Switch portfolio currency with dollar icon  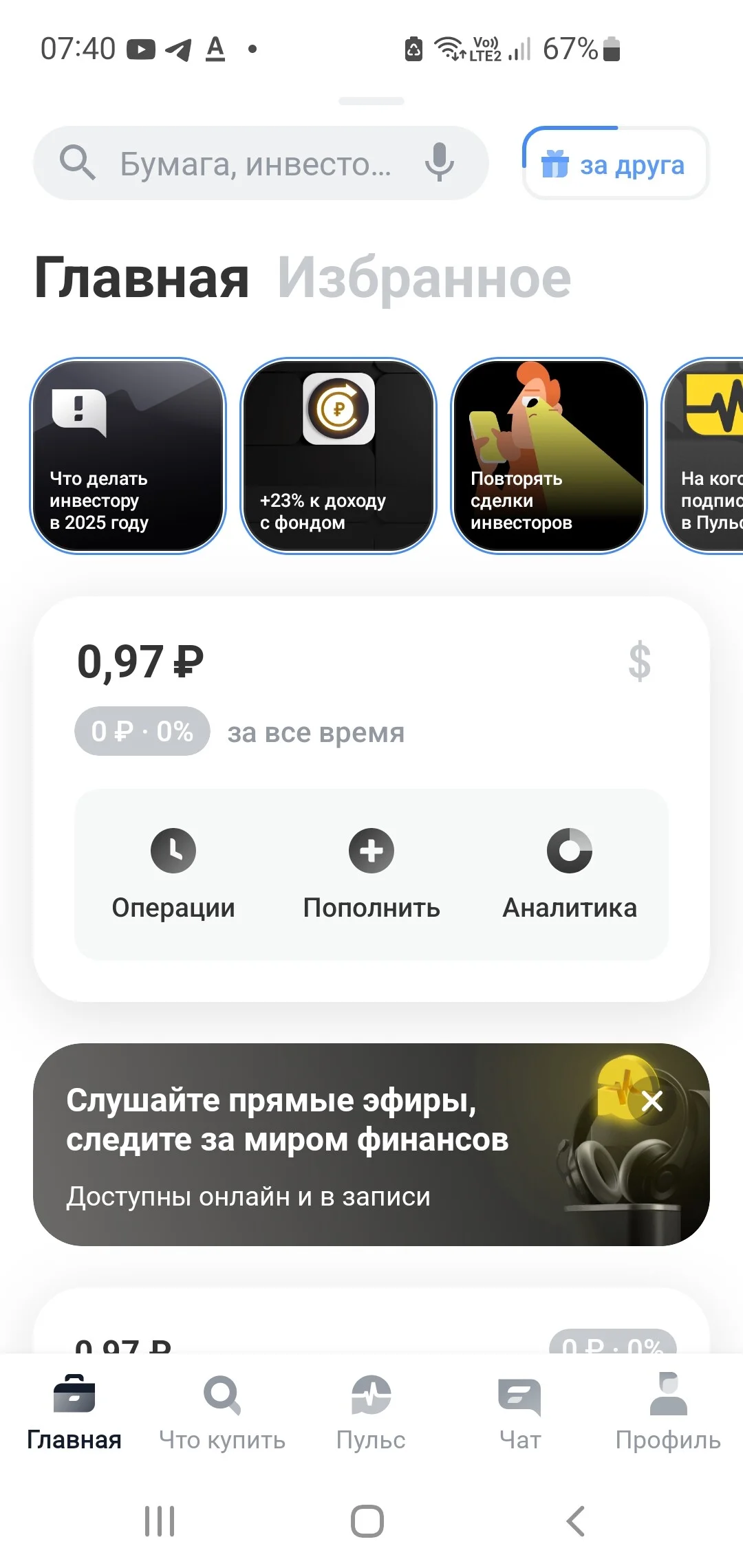click(x=640, y=662)
